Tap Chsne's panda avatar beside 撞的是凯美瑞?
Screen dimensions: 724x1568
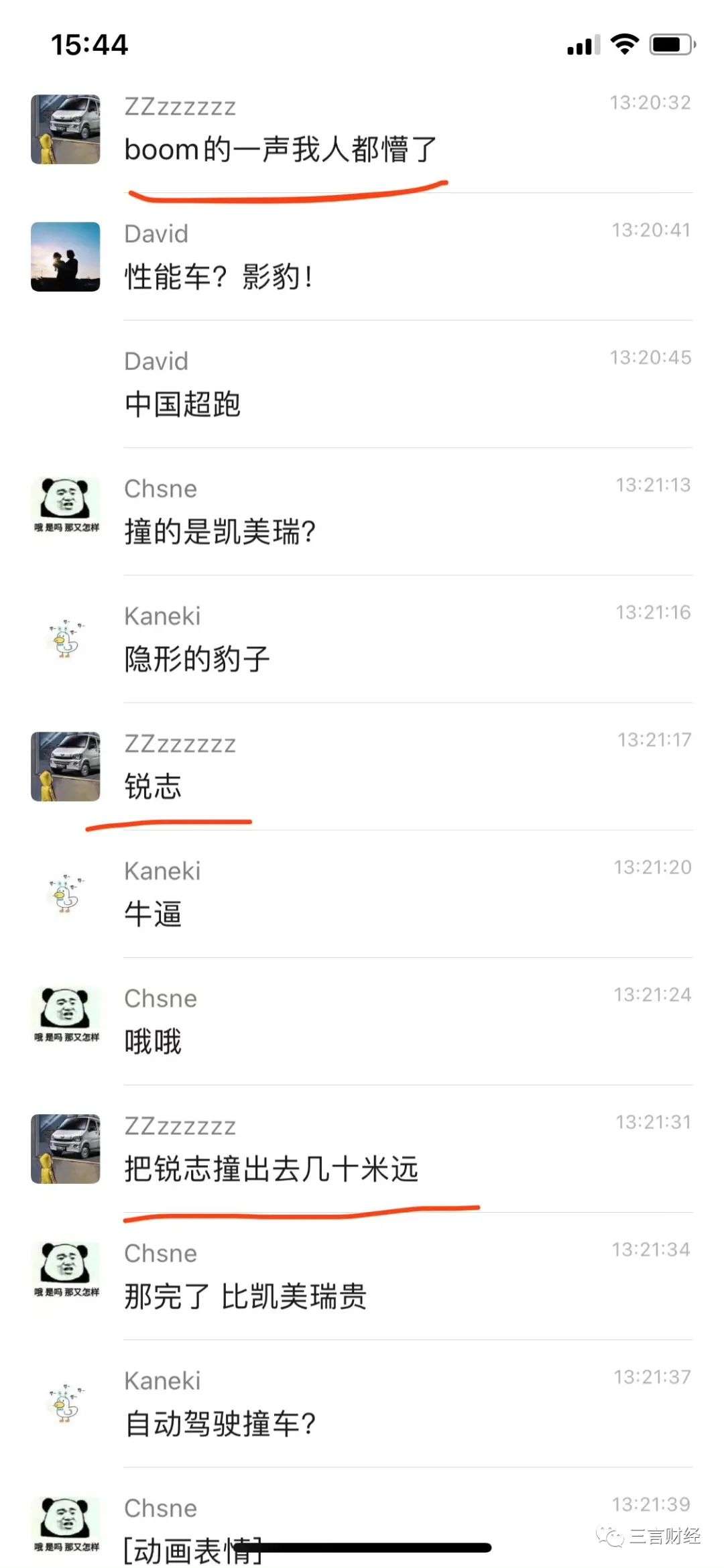[x=66, y=505]
